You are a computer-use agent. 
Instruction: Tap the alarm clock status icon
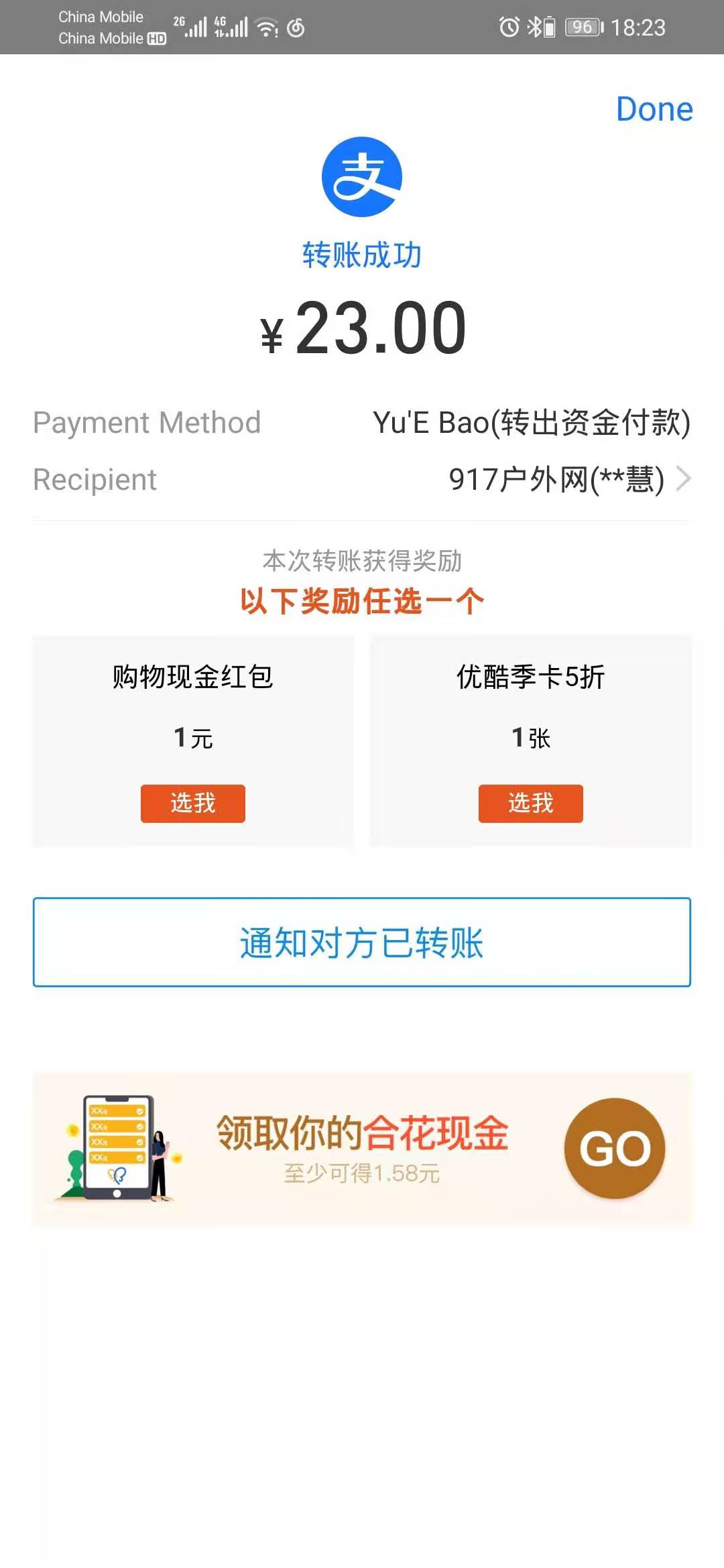[x=511, y=25]
